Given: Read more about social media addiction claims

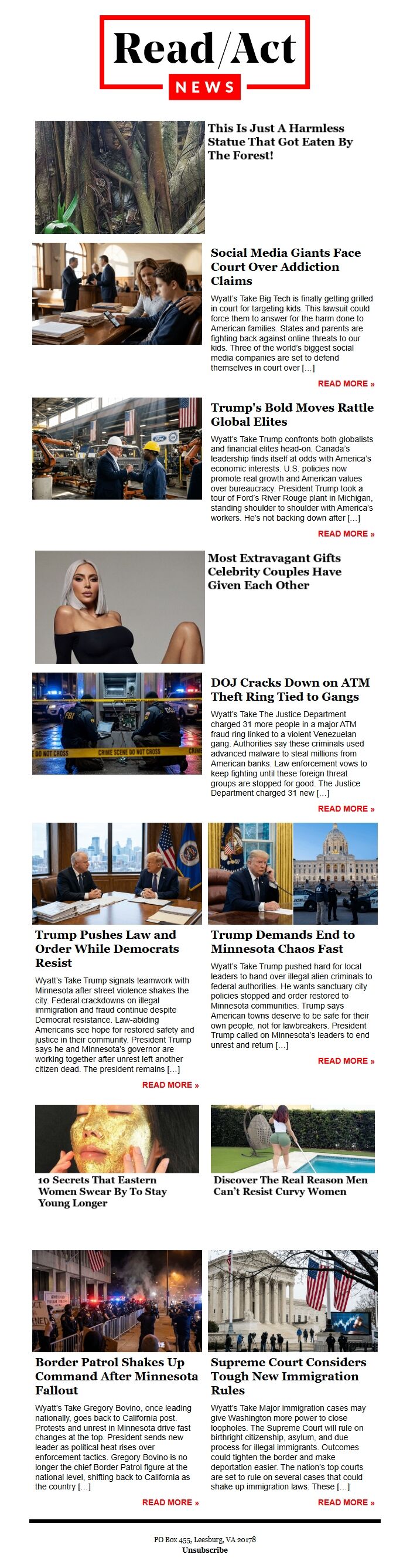Looking at the screenshot, I should (346, 383).
